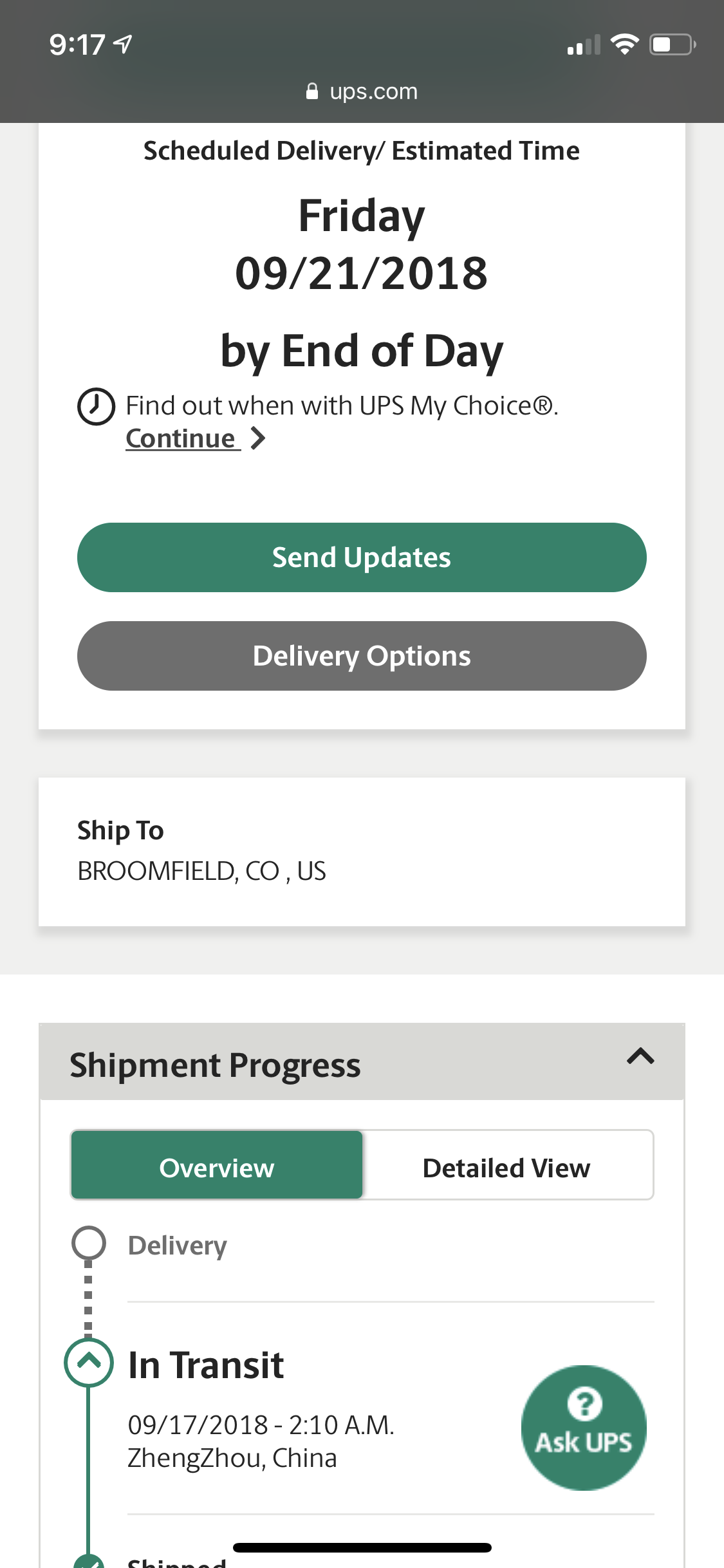Tap the ups.com address bar
Viewport: 724px width, 1568px height.
(x=362, y=91)
